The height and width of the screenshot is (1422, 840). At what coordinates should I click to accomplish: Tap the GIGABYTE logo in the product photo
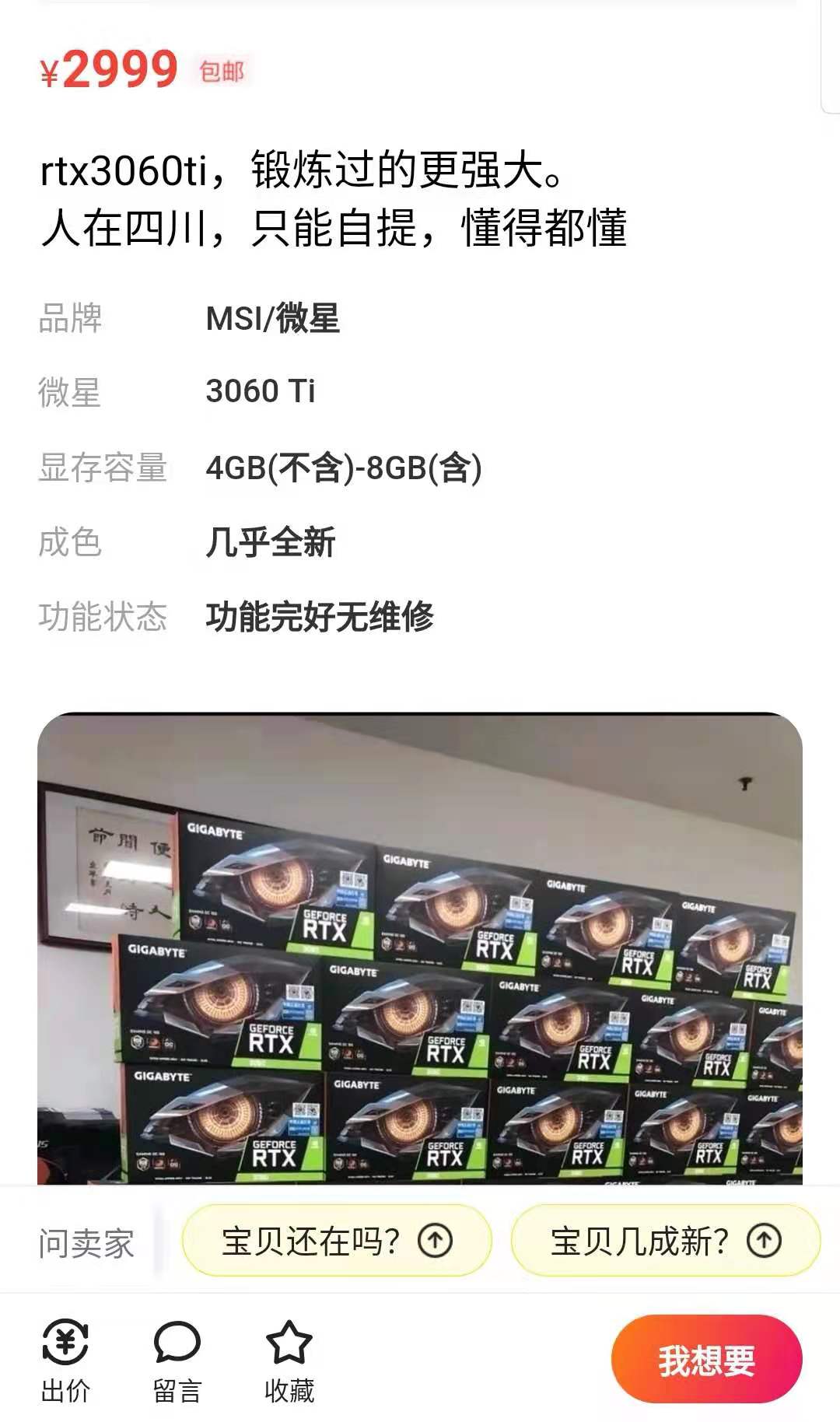(217, 829)
